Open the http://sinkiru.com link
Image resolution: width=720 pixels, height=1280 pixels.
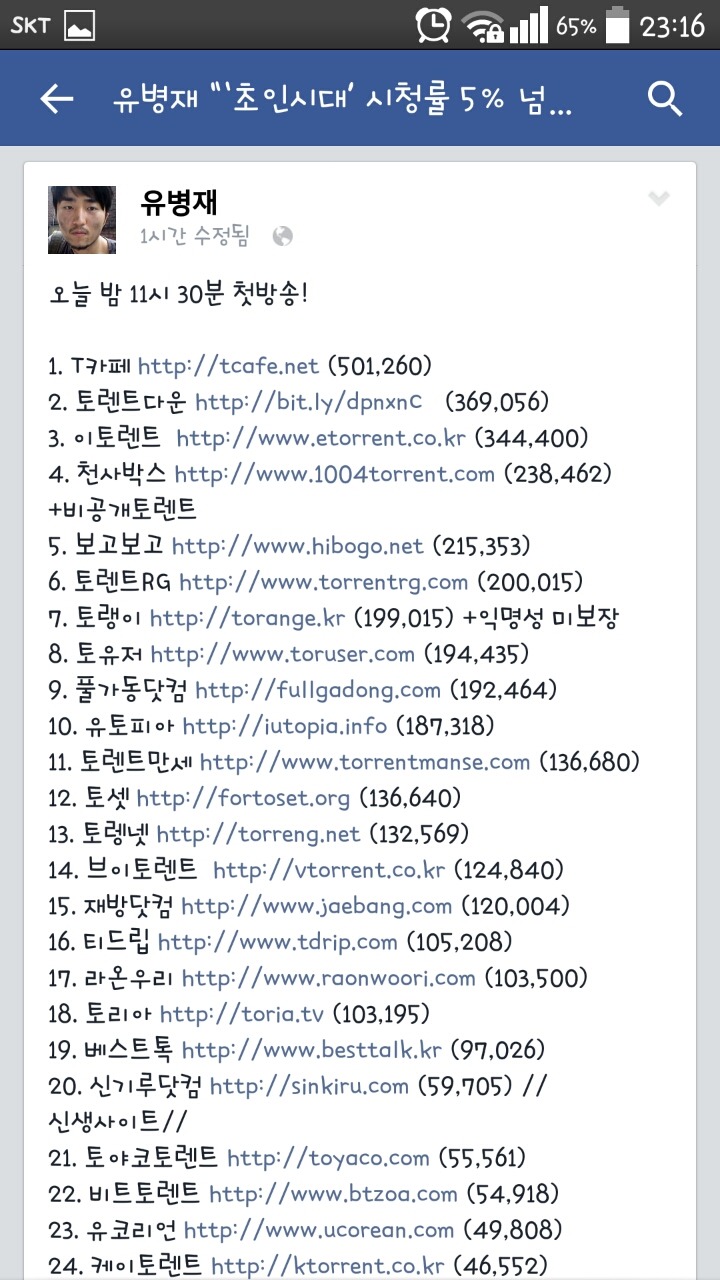[x=310, y=1086]
